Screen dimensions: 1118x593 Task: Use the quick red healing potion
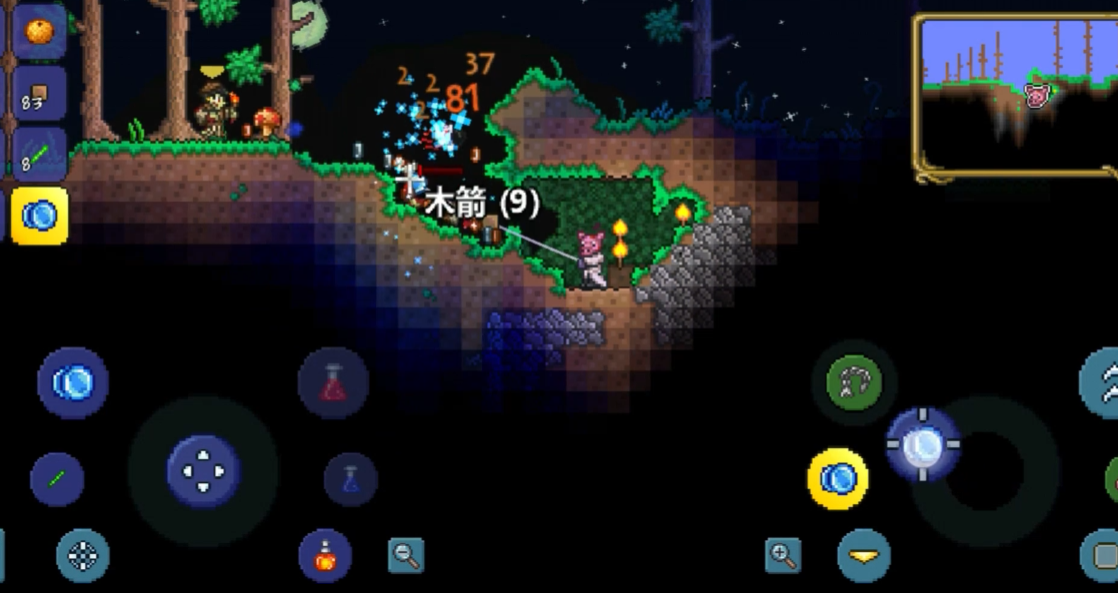[333, 384]
